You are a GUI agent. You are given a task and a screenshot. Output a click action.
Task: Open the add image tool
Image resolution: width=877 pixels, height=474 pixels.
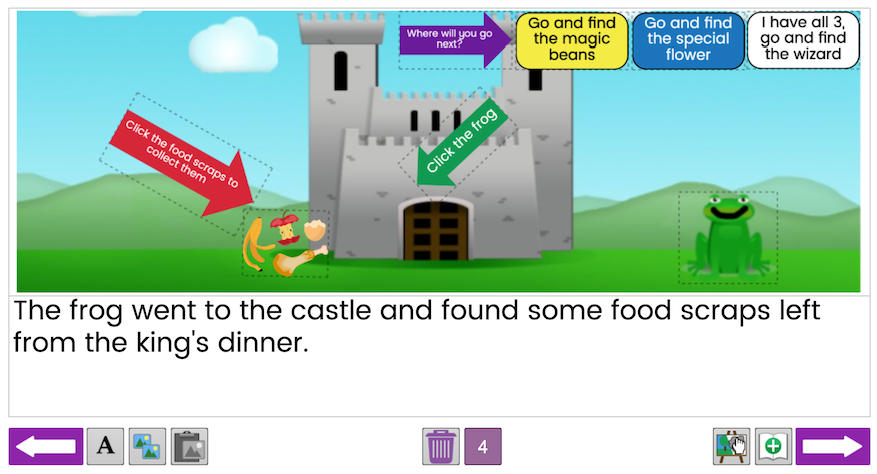[147, 446]
